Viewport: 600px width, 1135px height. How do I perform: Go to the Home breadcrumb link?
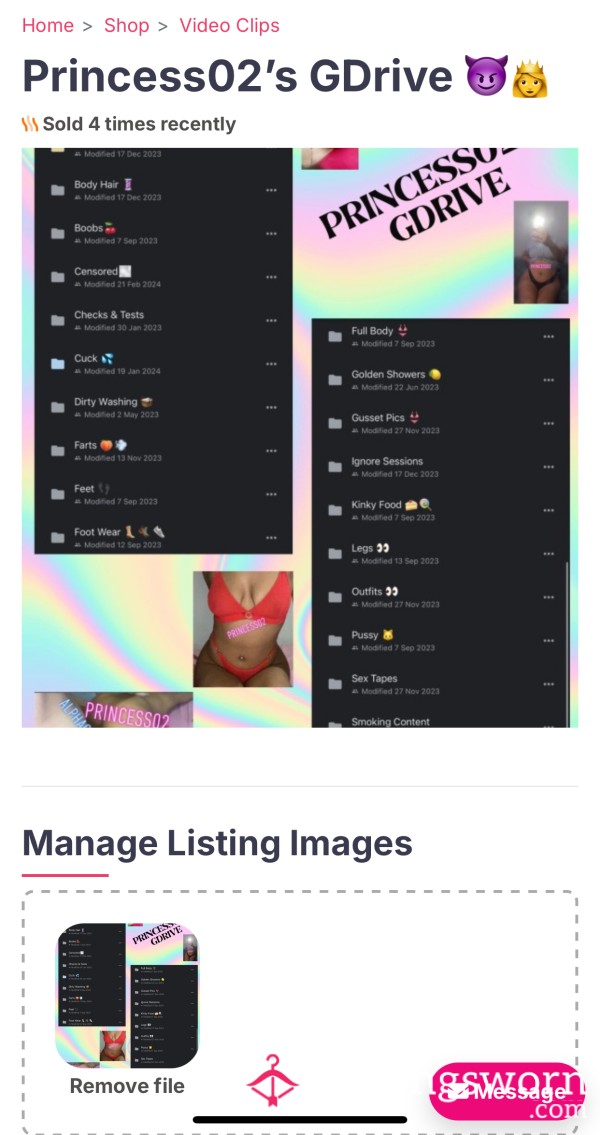point(48,25)
